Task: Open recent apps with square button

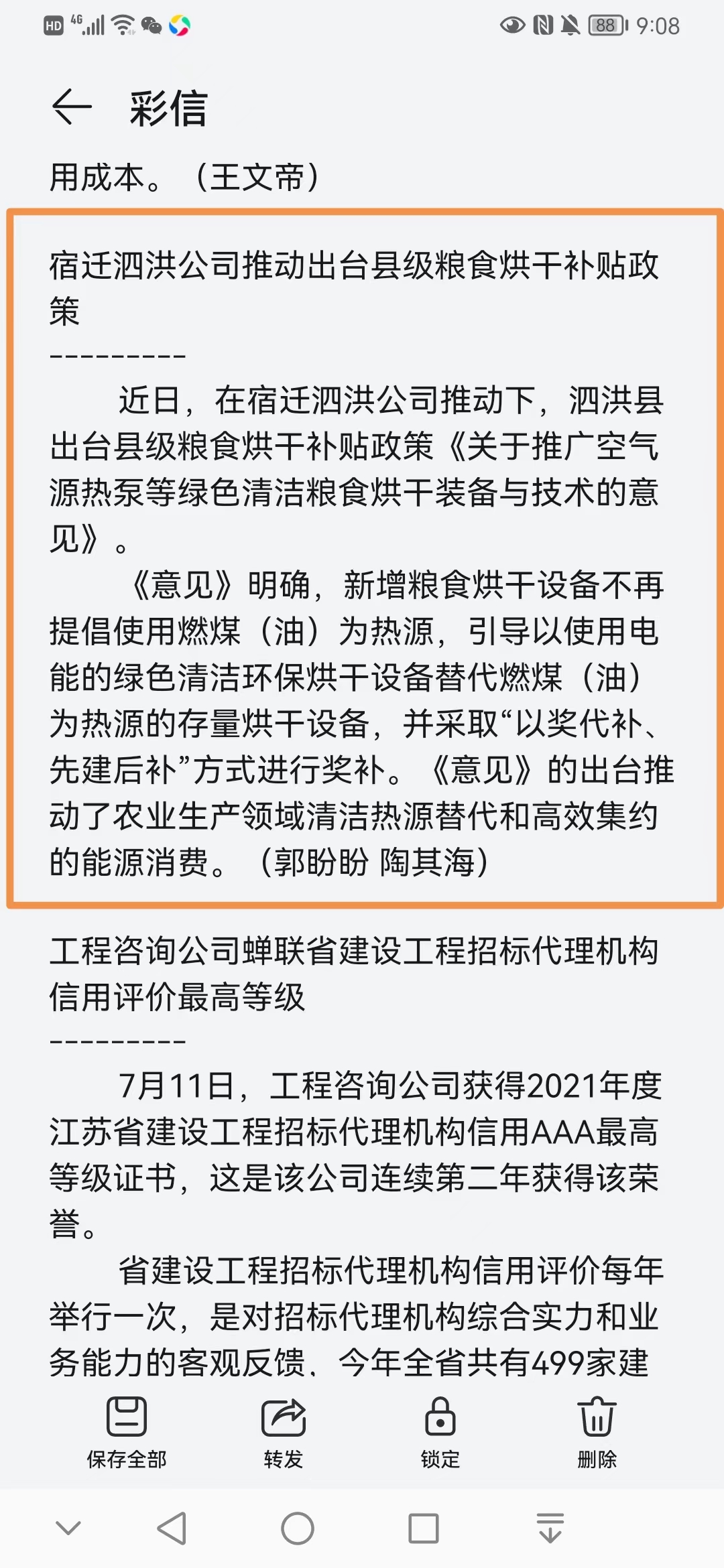Action: [x=424, y=1528]
